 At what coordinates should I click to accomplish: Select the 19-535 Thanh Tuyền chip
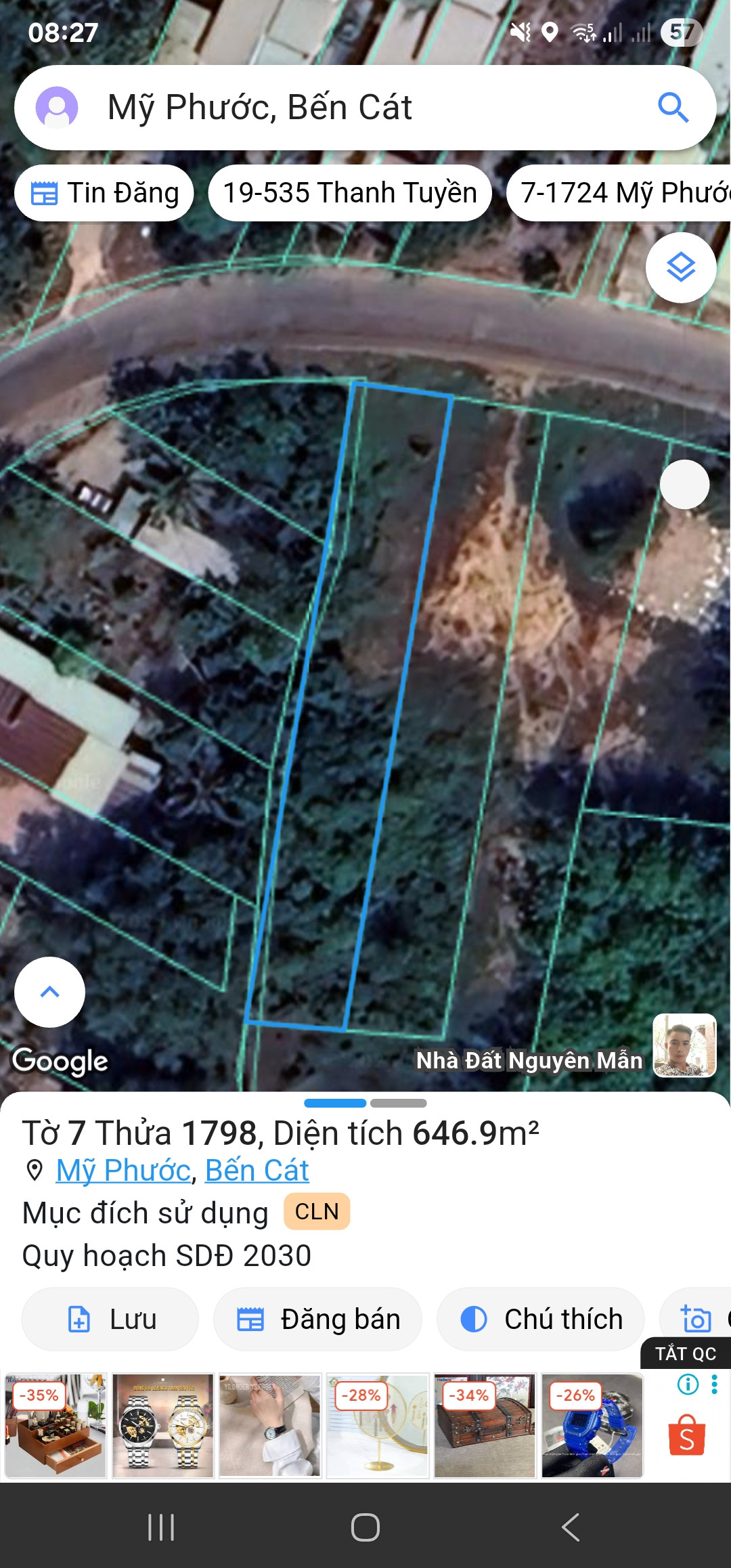350,193
